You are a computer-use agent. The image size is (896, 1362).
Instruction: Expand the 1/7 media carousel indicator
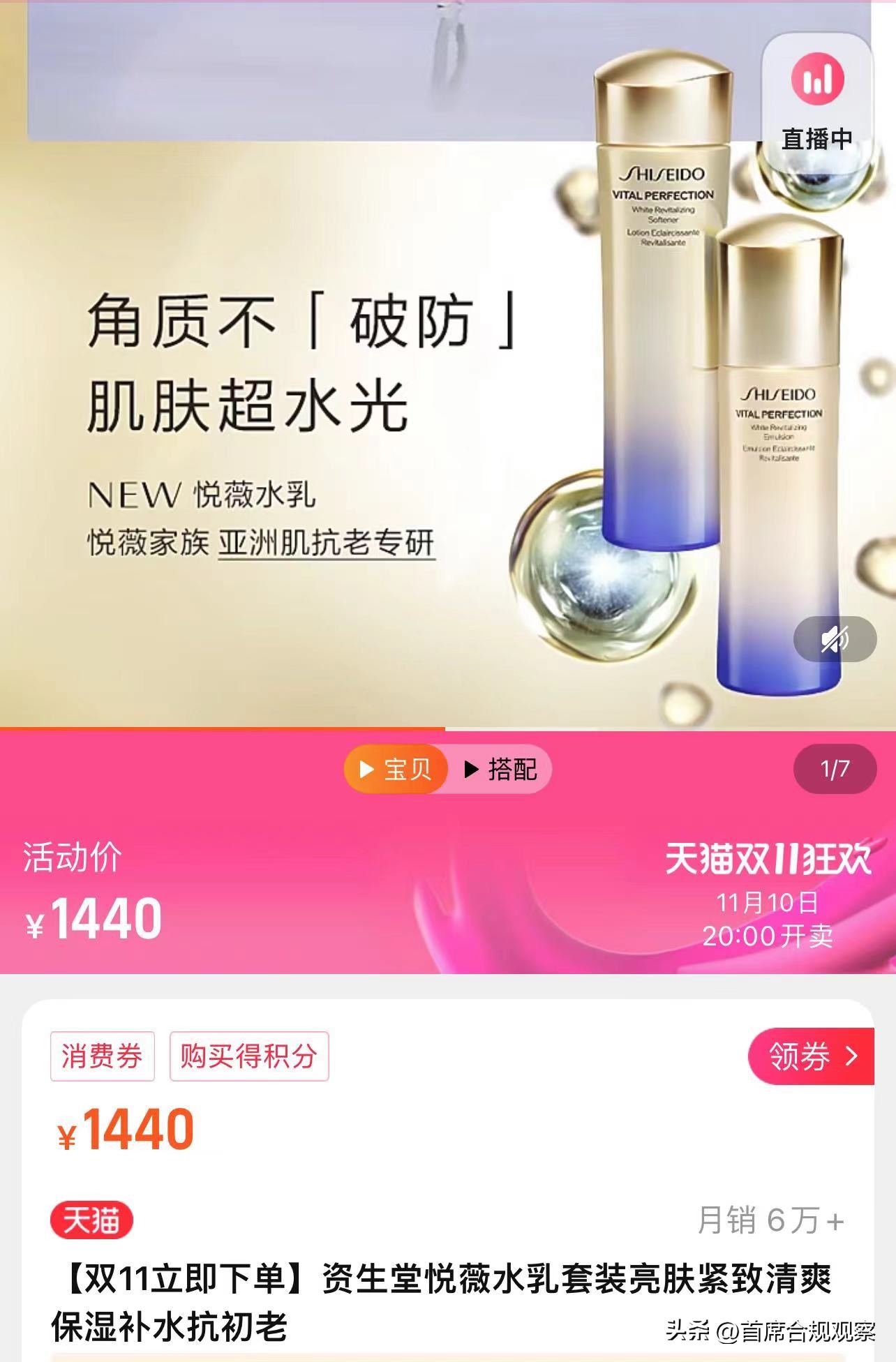point(837,768)
